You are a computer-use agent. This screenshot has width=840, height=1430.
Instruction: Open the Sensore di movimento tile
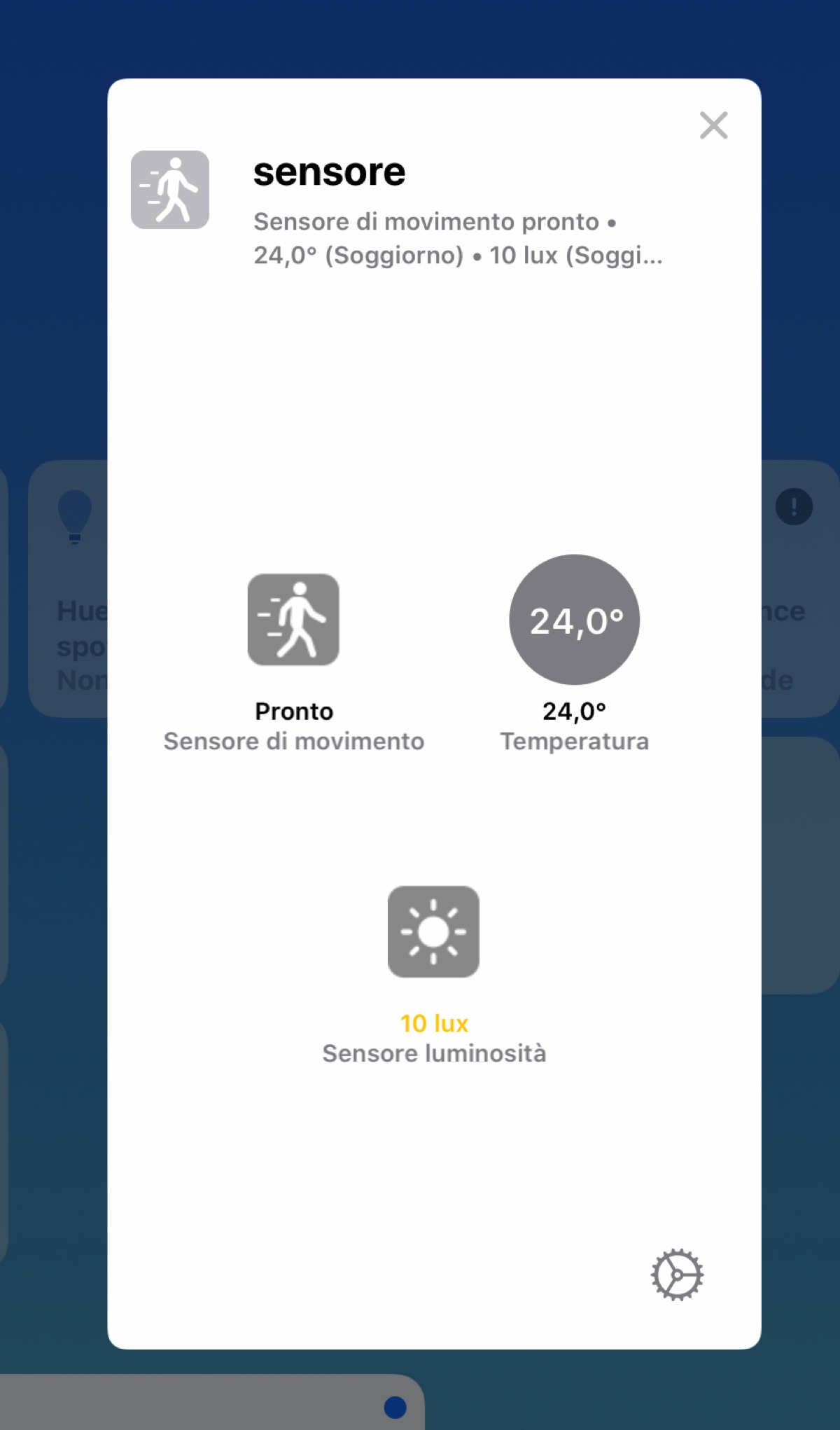293,620
